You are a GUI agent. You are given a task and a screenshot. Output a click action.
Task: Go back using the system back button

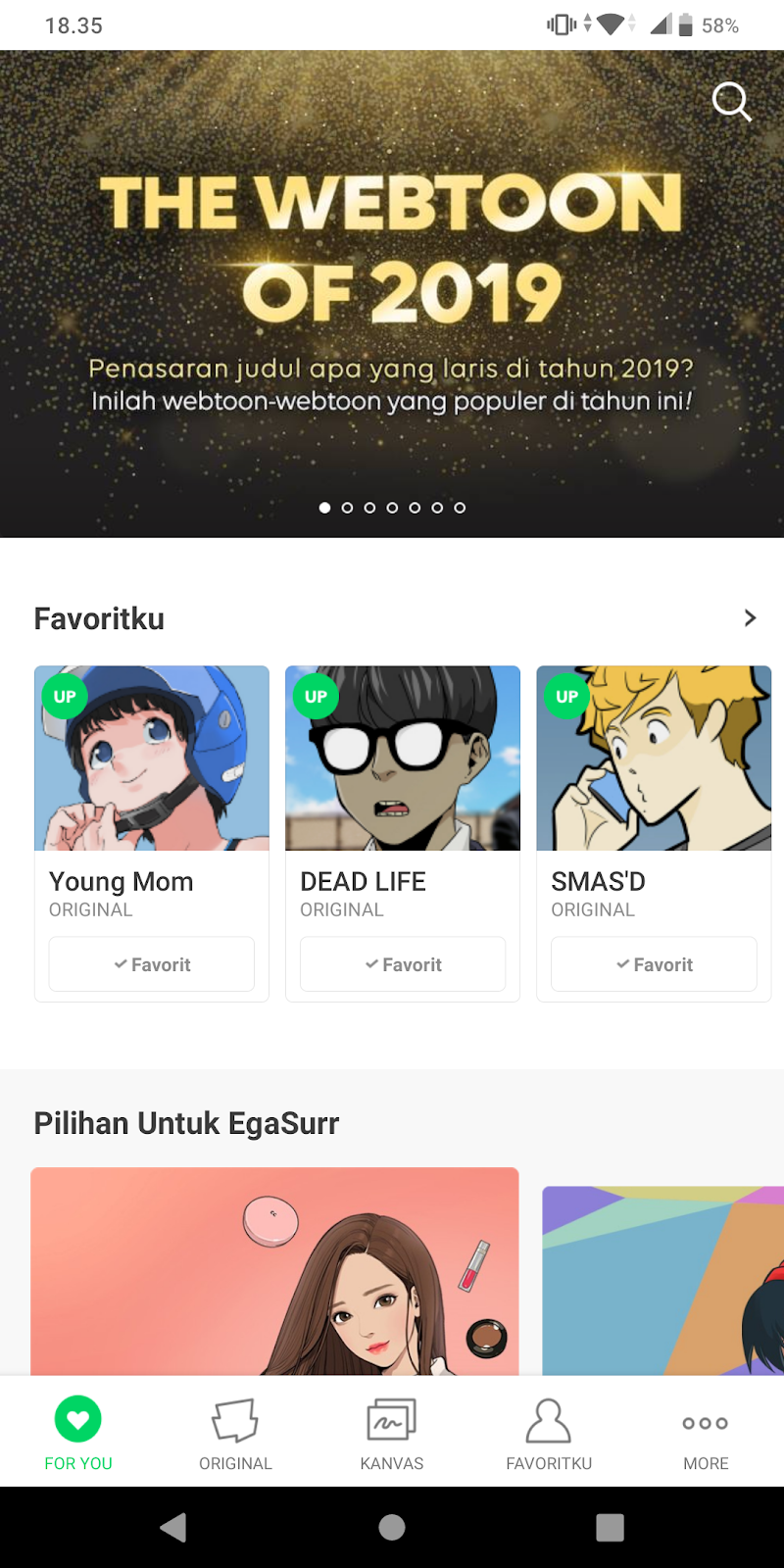[x=173, y=1527]
